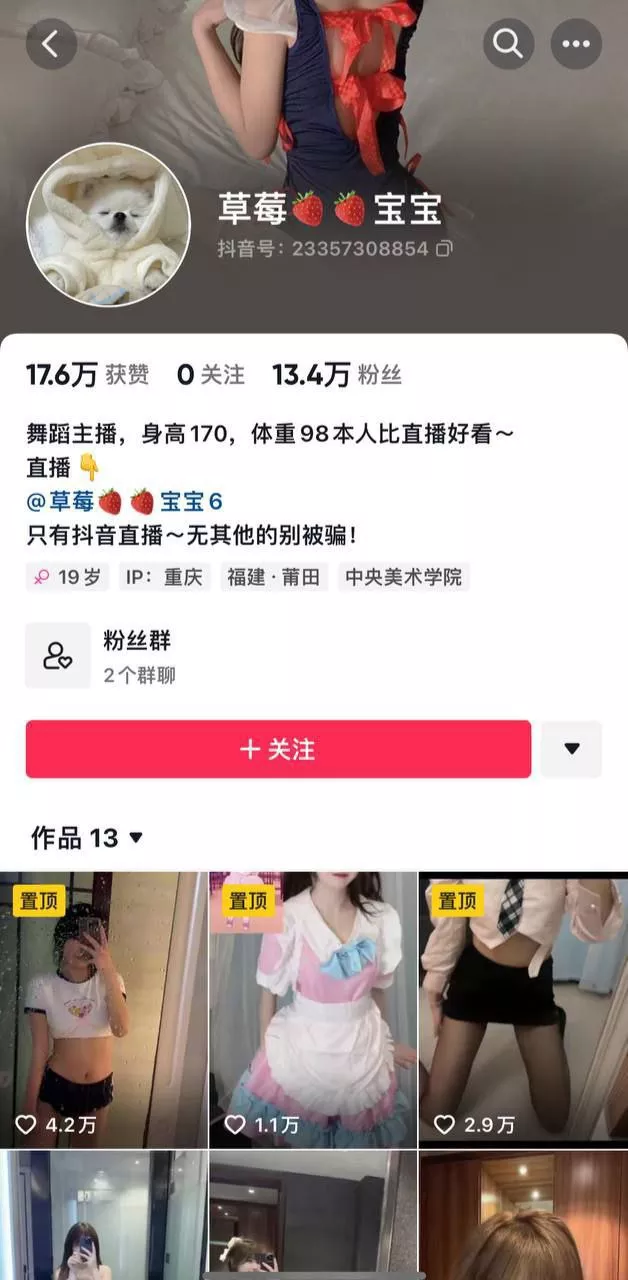View the 0 关注 following list
This screenshot has height=1280, width=628.
pyautogui.click(x=211, y=375)
